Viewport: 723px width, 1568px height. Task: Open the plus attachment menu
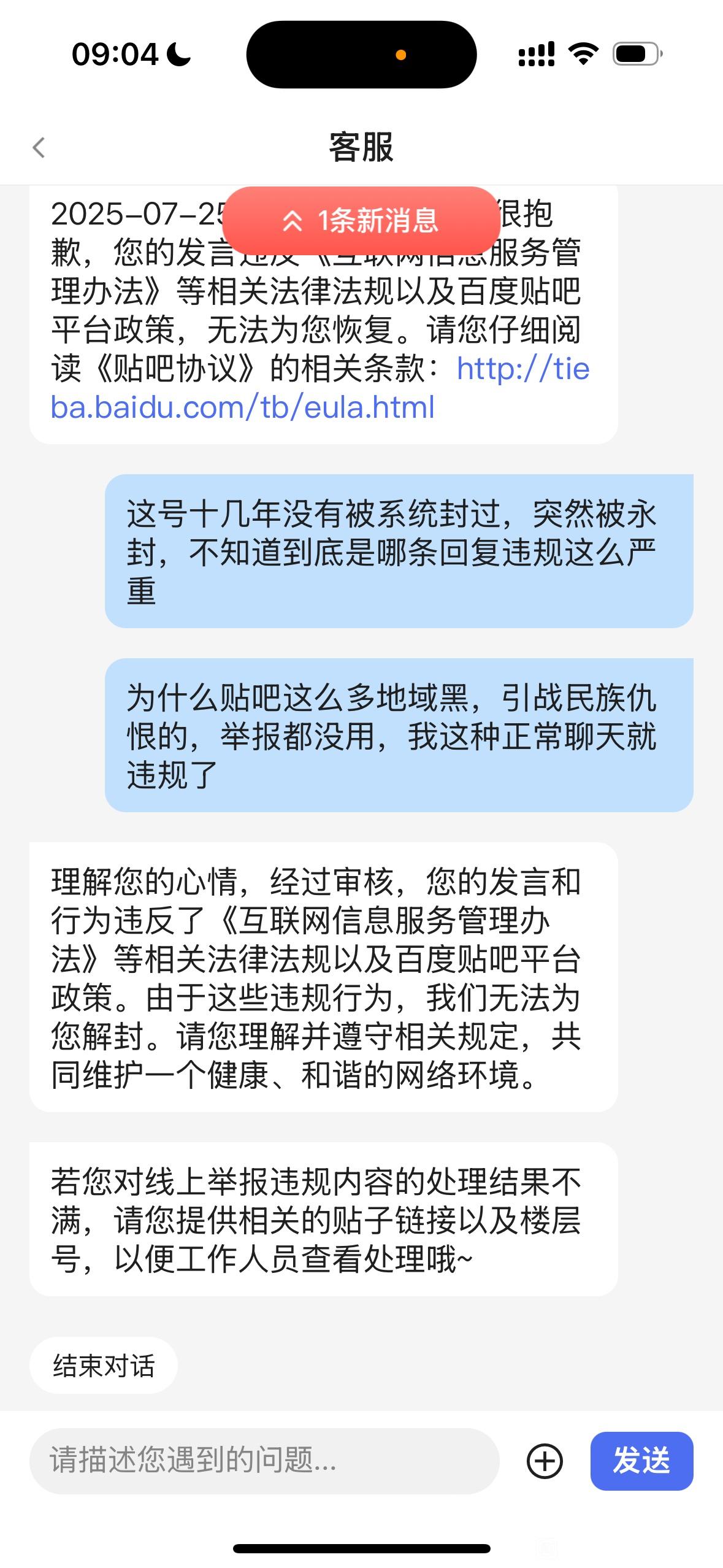pyautogui.click(x=545, y=1461)
